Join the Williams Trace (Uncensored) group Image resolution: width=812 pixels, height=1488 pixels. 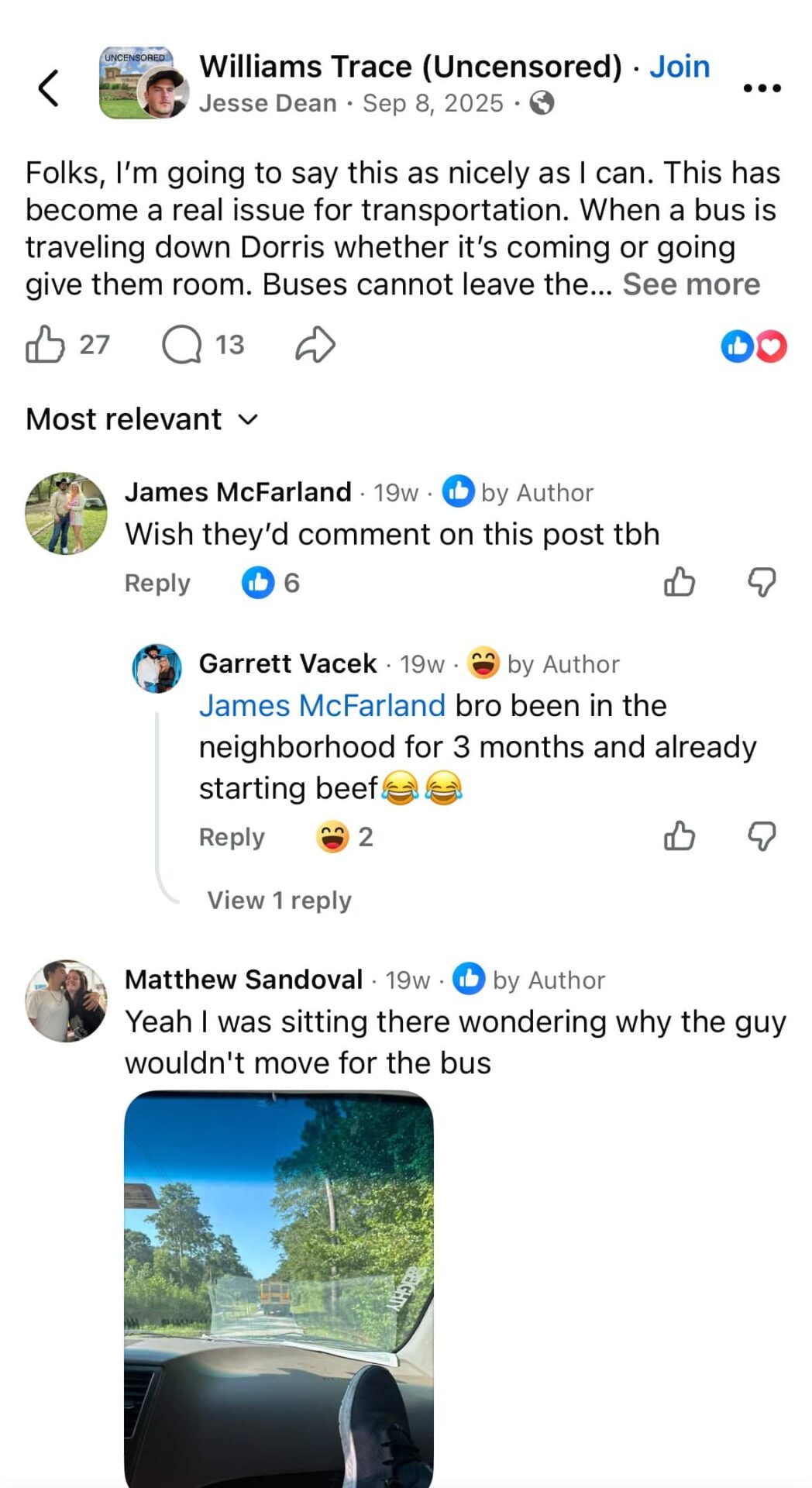coord(680,67)
